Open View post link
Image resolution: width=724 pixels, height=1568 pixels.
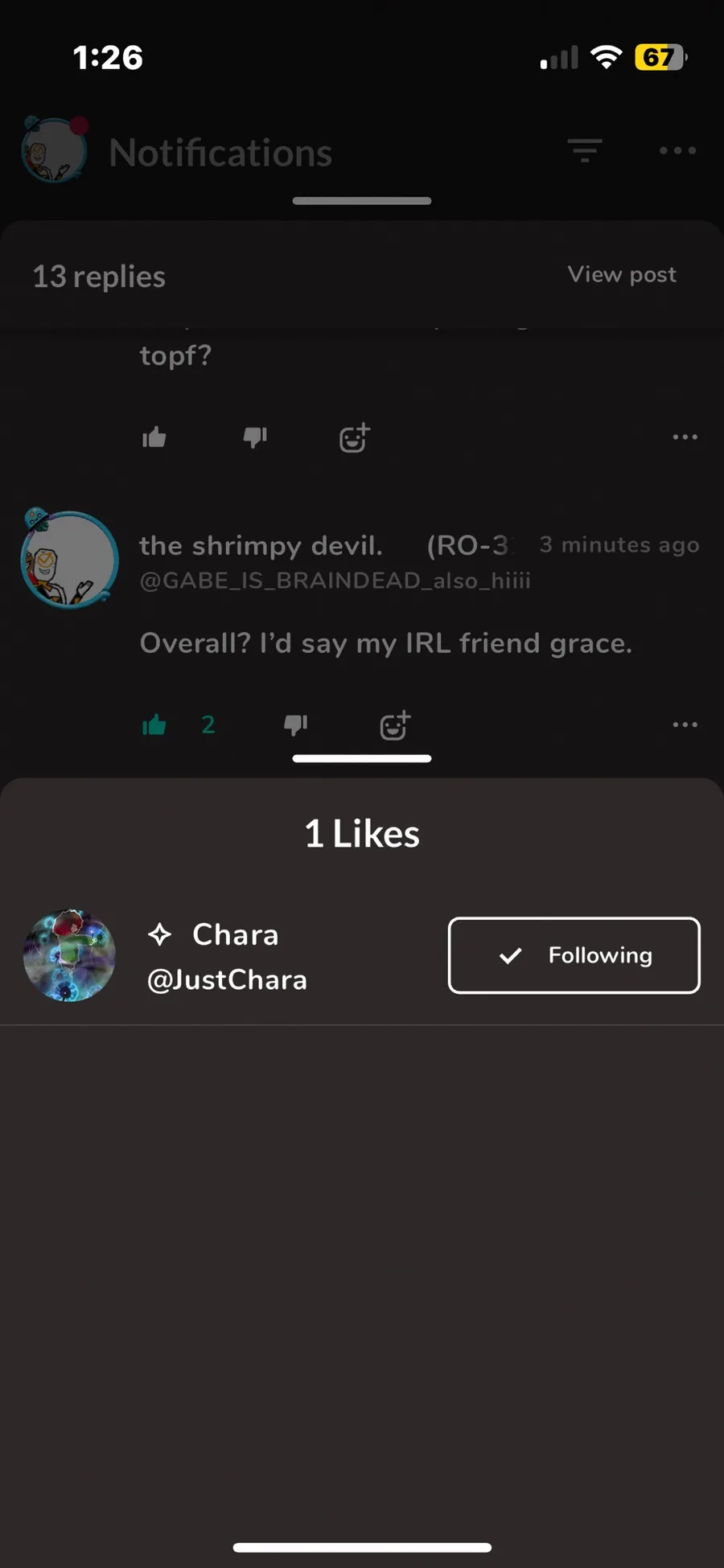pyautogui.click(x=621, y=274)
